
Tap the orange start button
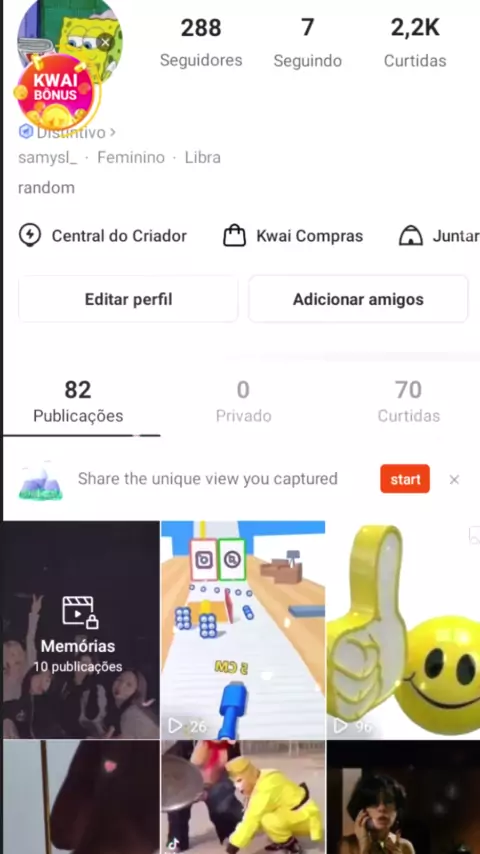[x=405, y=479]
